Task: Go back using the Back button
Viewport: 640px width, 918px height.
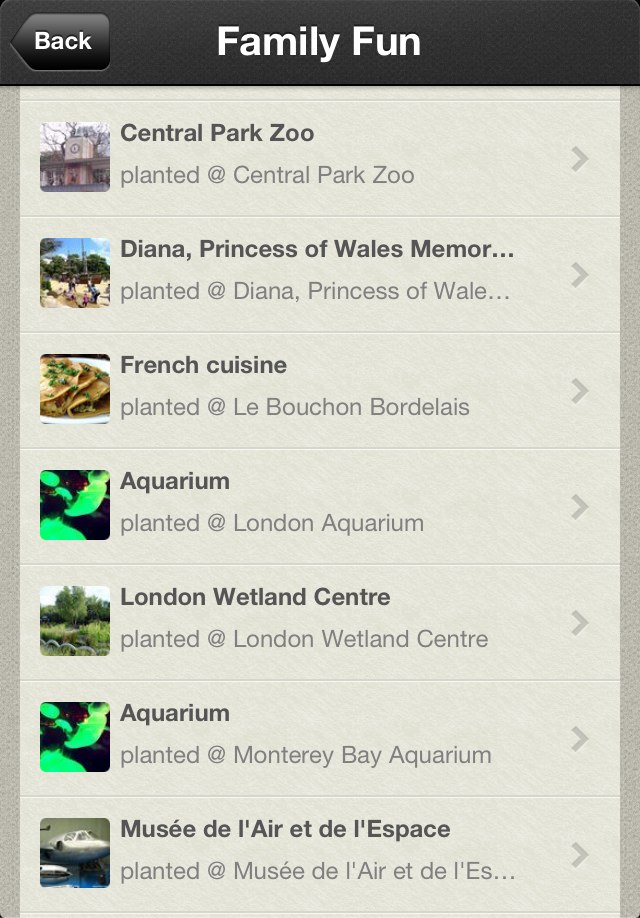Action: coord(60,42)
